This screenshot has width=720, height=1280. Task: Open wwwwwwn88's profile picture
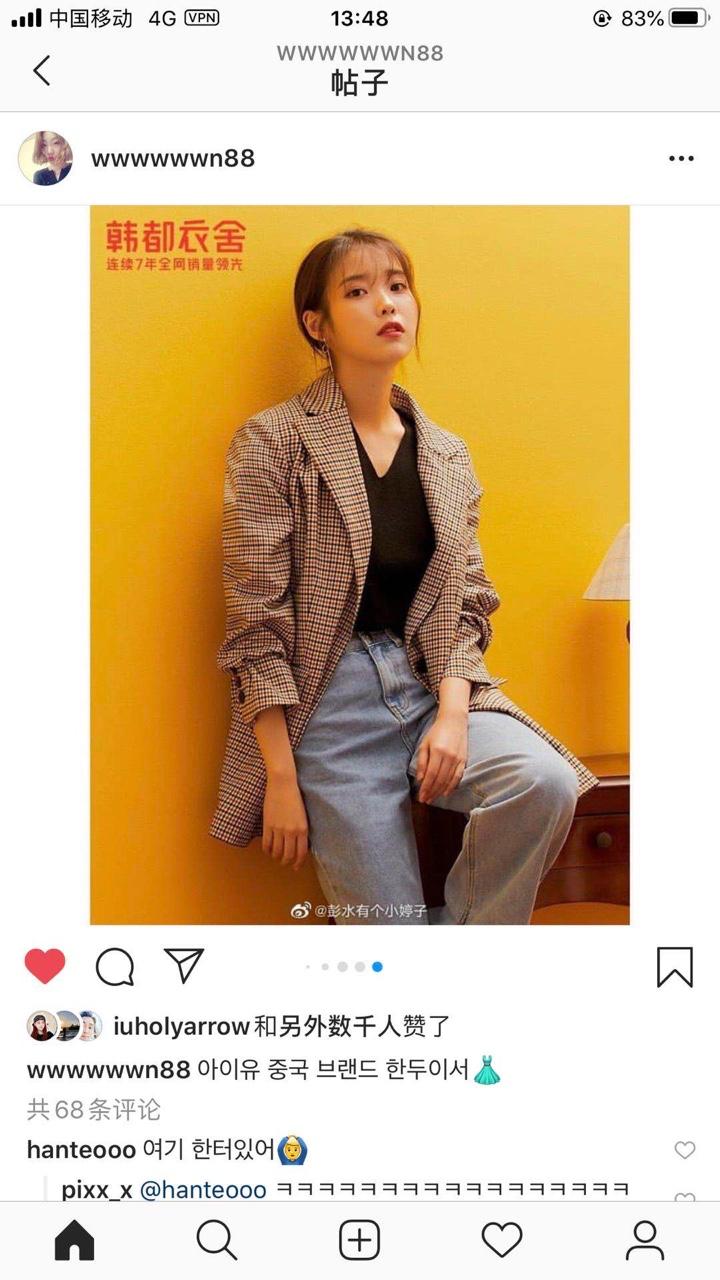pyautogui.click(x=45, y=158)
